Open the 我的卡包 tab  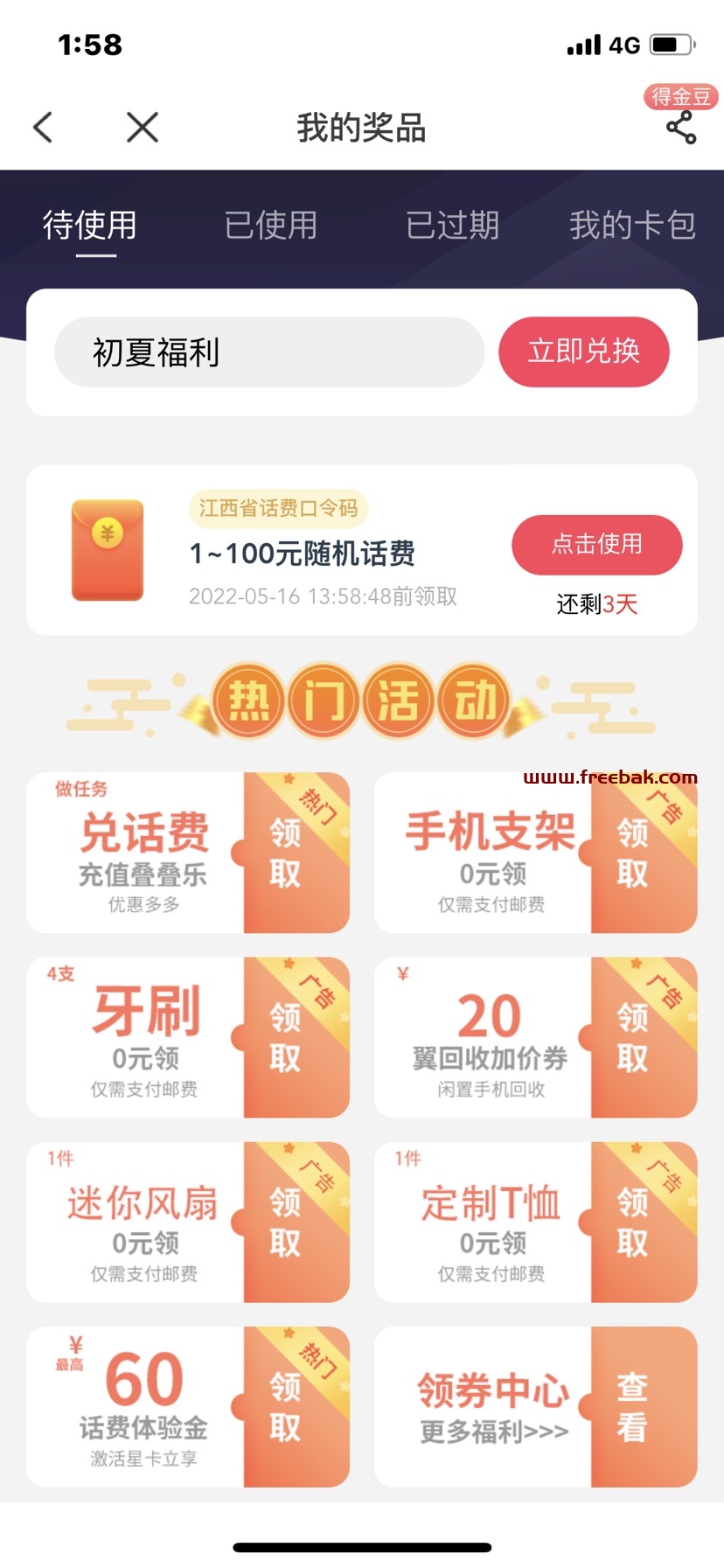click(632, 226)
